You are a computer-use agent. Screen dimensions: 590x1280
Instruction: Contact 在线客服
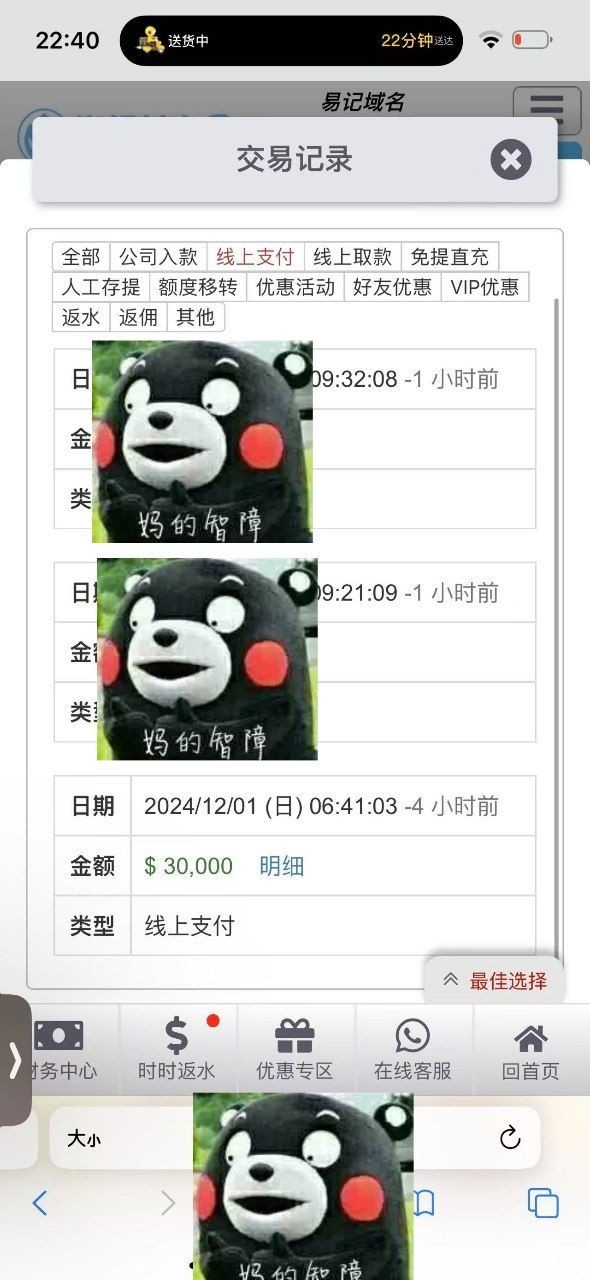(x=413, y=1049)
